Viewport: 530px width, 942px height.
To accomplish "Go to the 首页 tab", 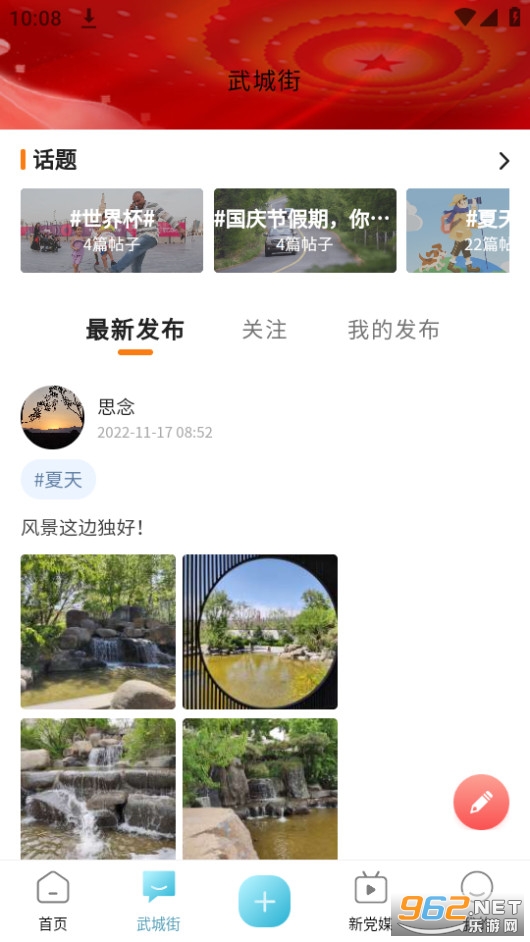I will point(53,900).
